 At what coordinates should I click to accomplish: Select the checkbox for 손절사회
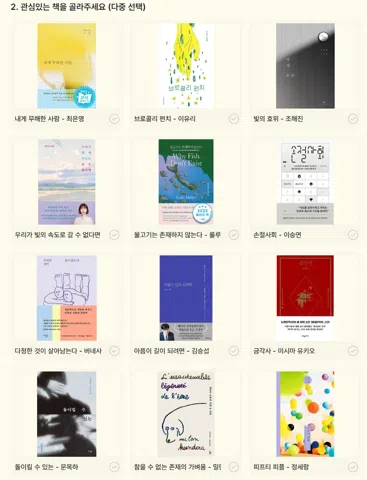tap(353, 235)
